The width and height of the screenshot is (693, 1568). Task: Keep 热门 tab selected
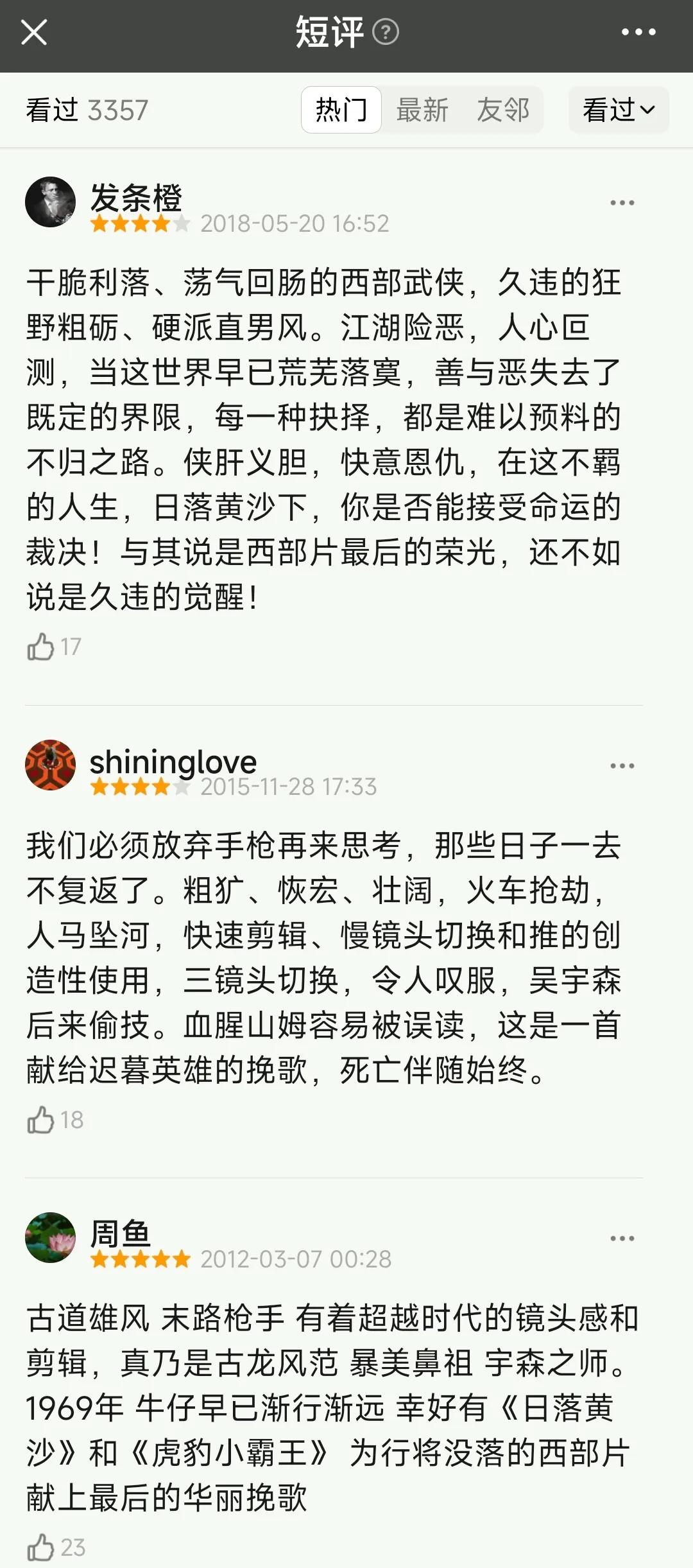pos(341,110)
